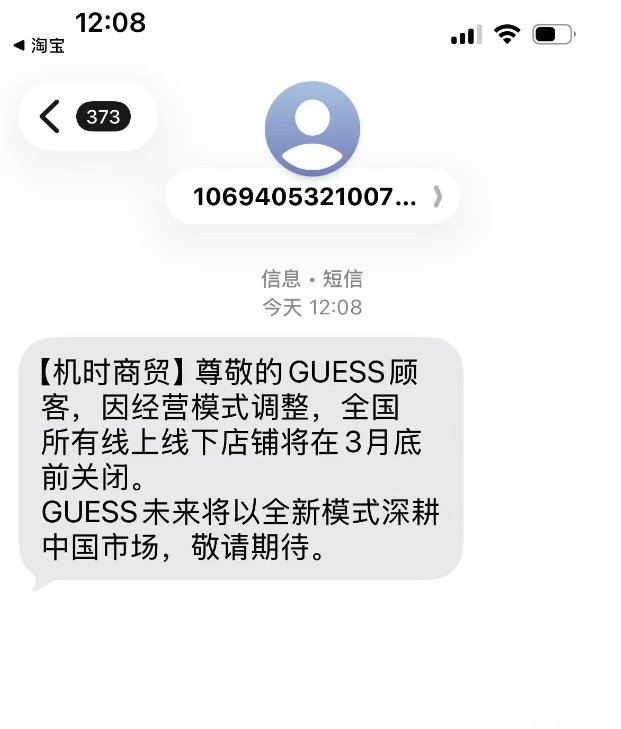Tap the sender's avatar picture
Image resolution: width=621 pixels, height=729 pixels.
[312, 130]
